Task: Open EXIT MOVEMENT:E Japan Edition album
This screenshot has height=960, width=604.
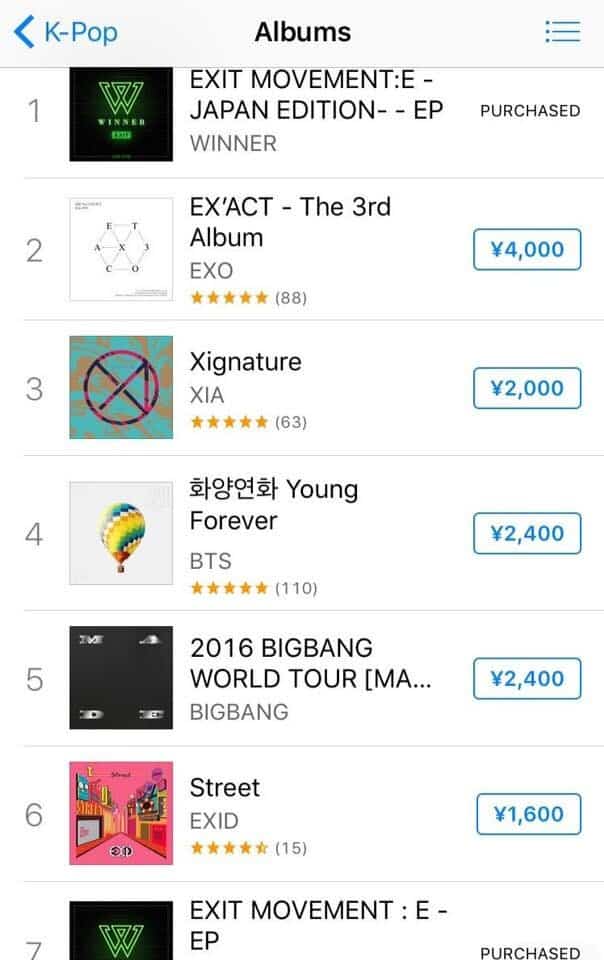Action: tap(315, 110)
